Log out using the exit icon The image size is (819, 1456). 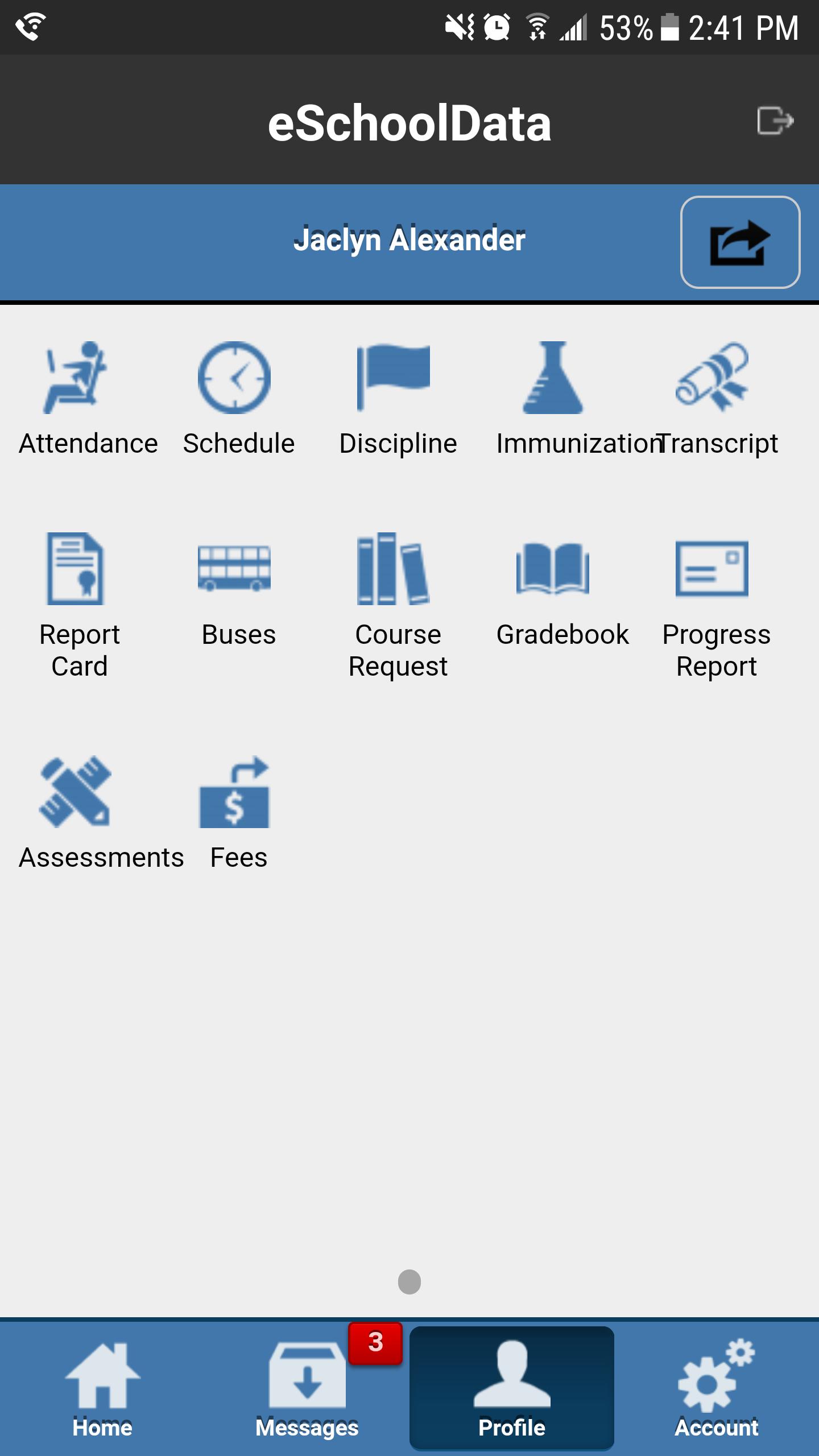tap(775, 121)
